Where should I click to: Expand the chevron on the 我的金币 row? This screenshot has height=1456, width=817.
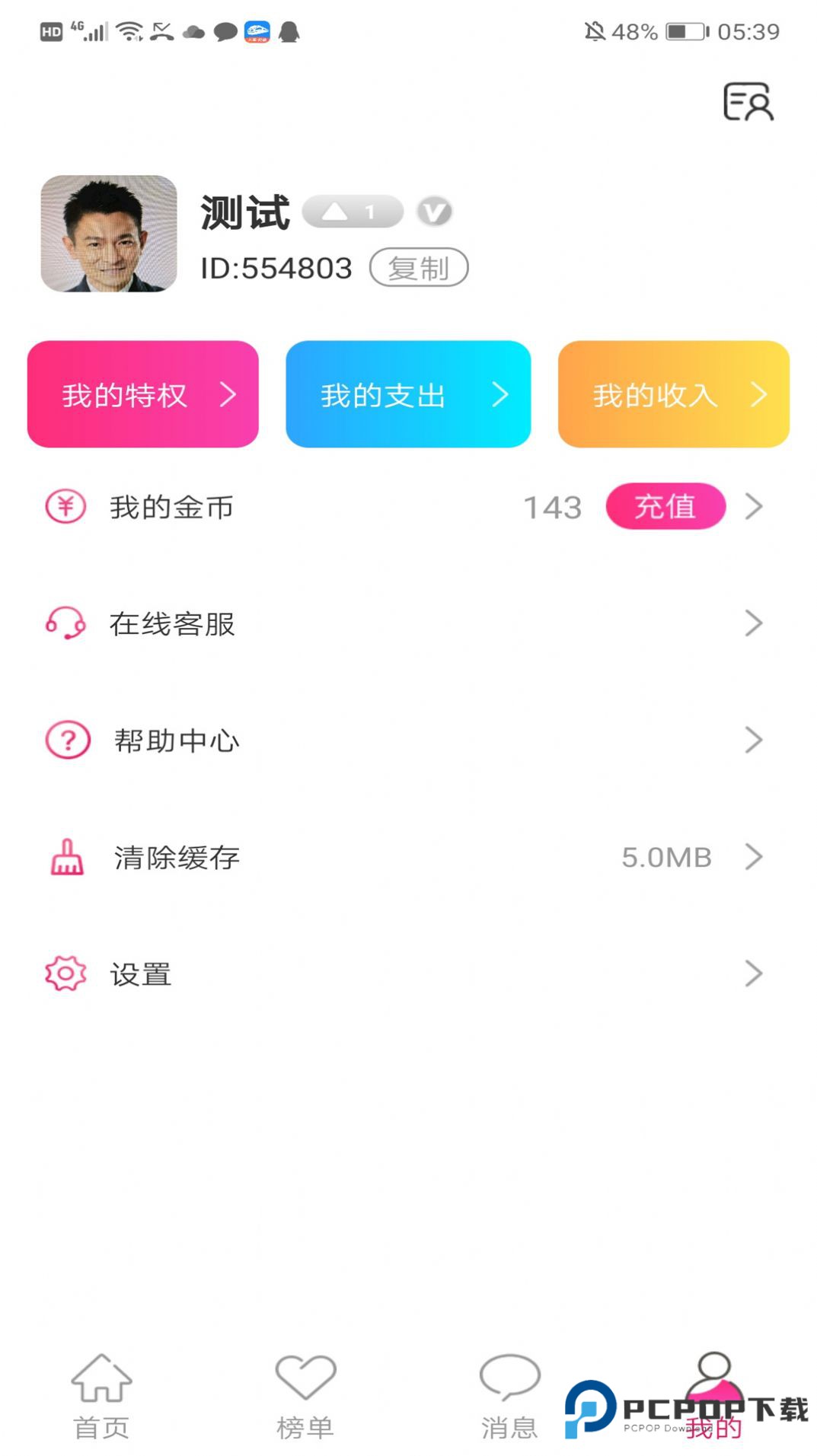pyautogui.click(x=754, y=506)
